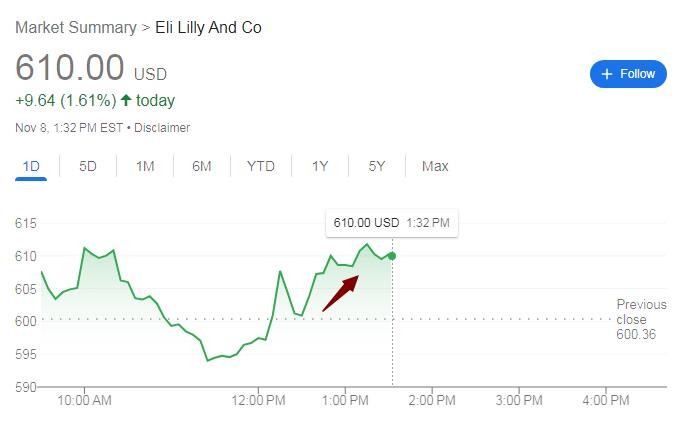Follow Eli Lilly And Co stock

628,74
